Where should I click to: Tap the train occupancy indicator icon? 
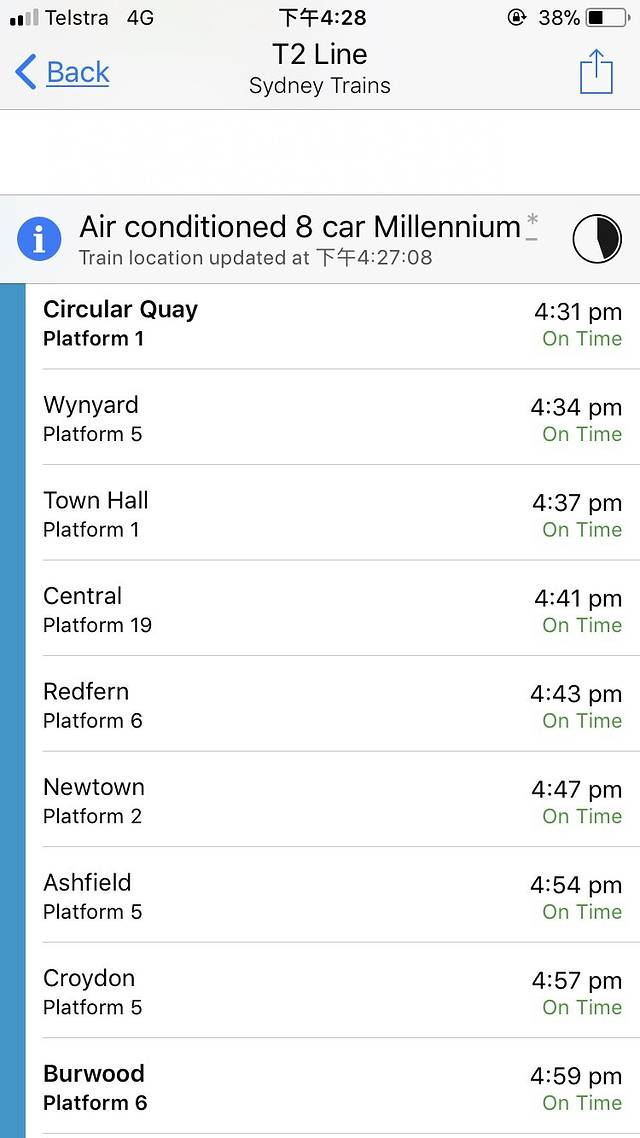[596, 240]
